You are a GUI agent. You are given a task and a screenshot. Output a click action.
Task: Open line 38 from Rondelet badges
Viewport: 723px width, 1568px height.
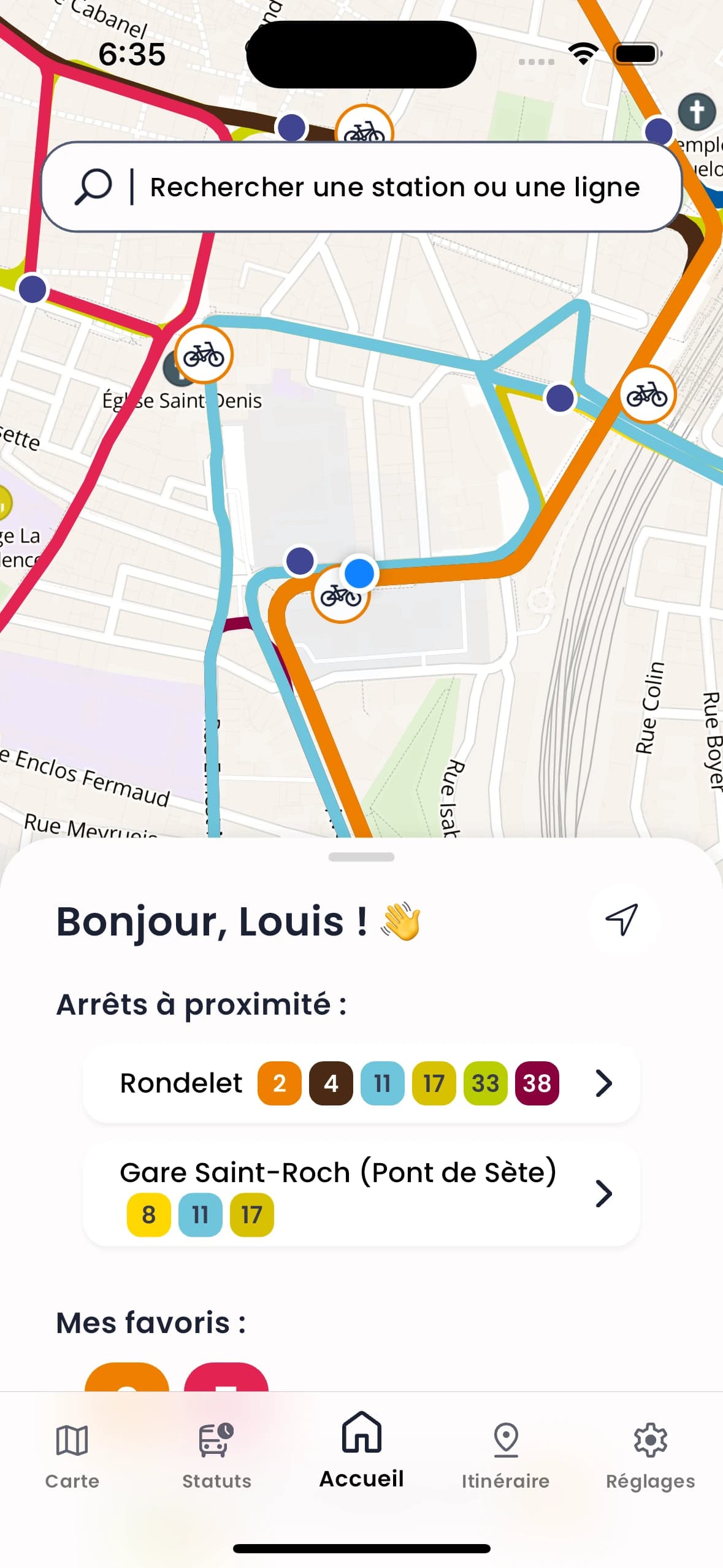(x=536, y=1082)
